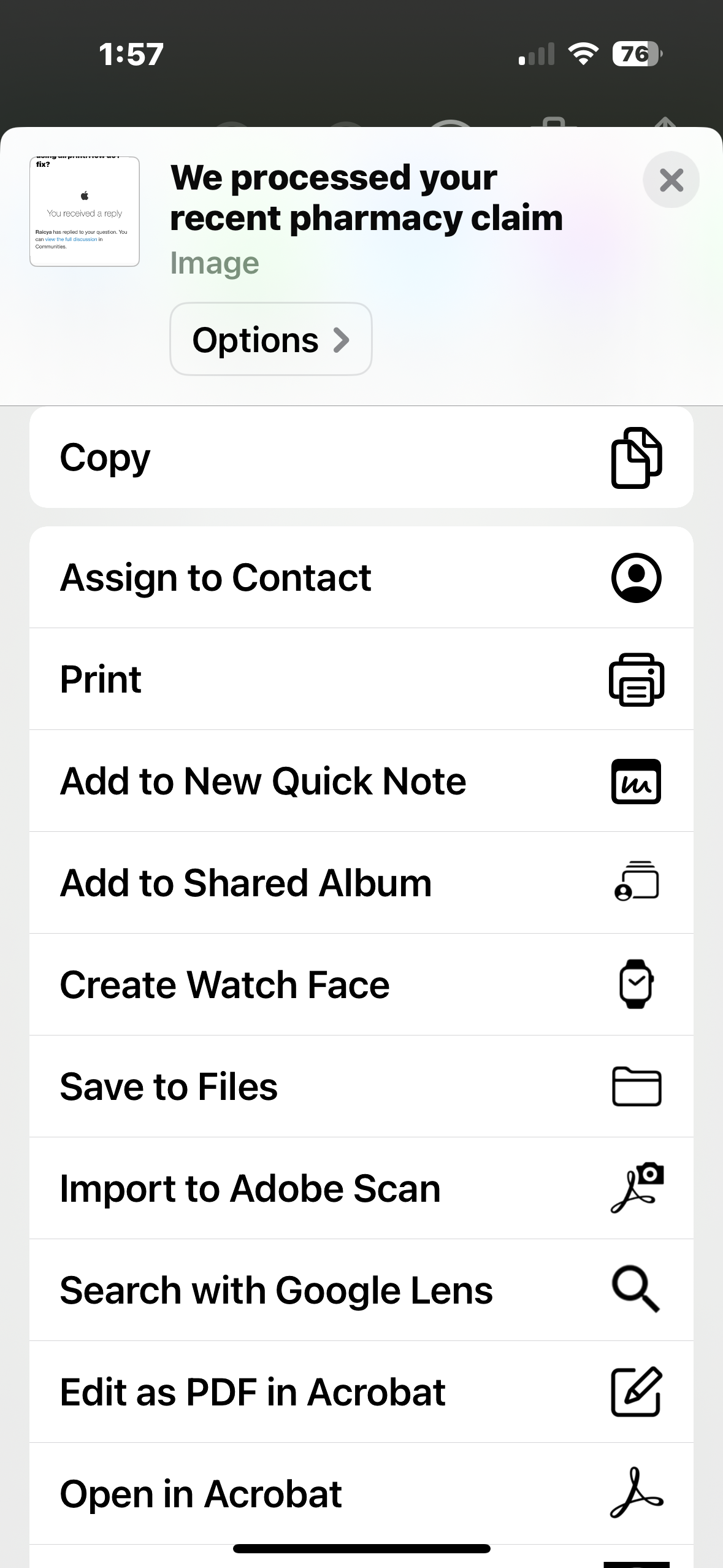Choose Edit as PDF in Acrobat
723x1568 pixels.
point(361,1393)
